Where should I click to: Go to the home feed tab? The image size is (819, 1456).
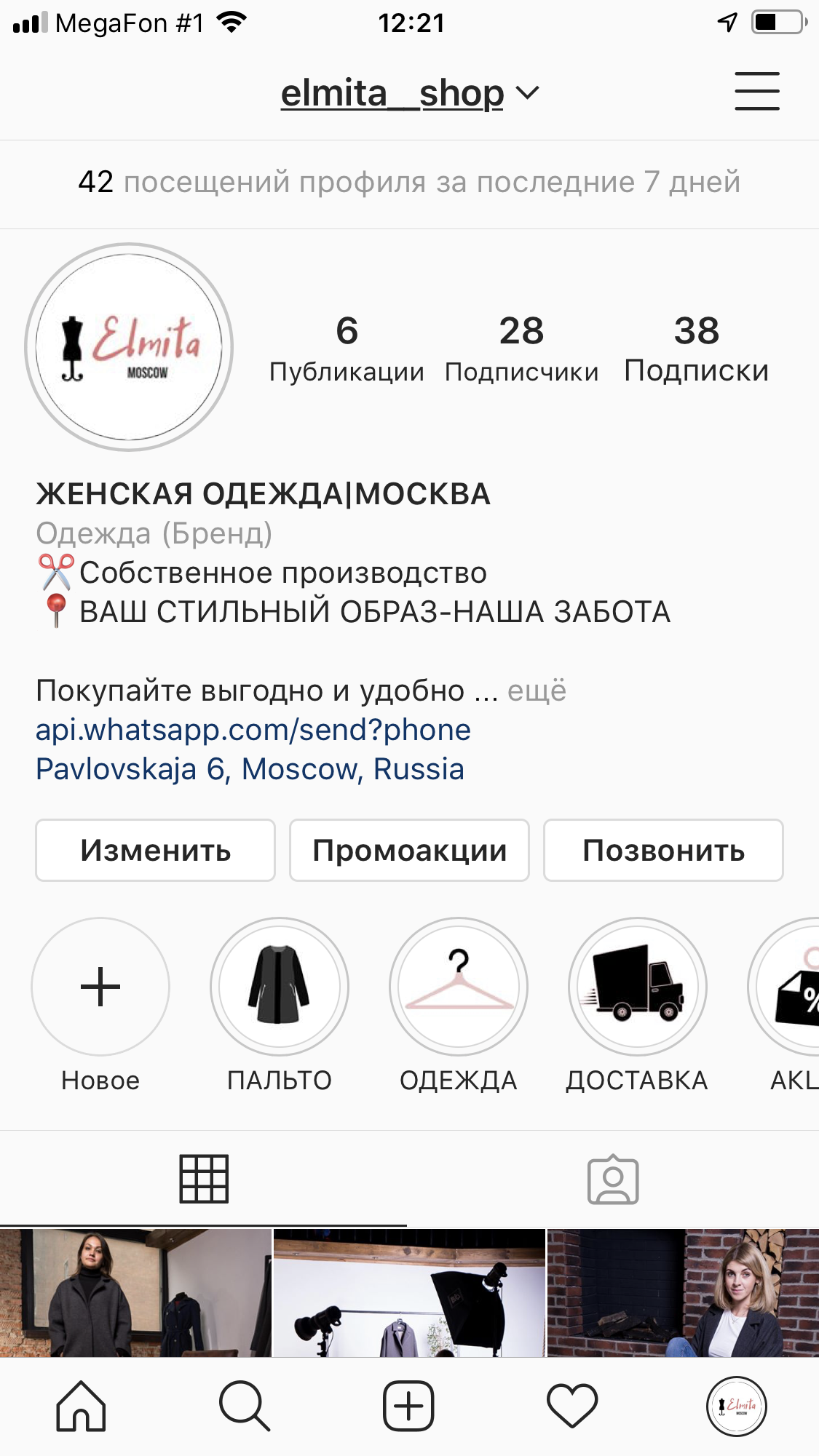tap(81, 1406)
